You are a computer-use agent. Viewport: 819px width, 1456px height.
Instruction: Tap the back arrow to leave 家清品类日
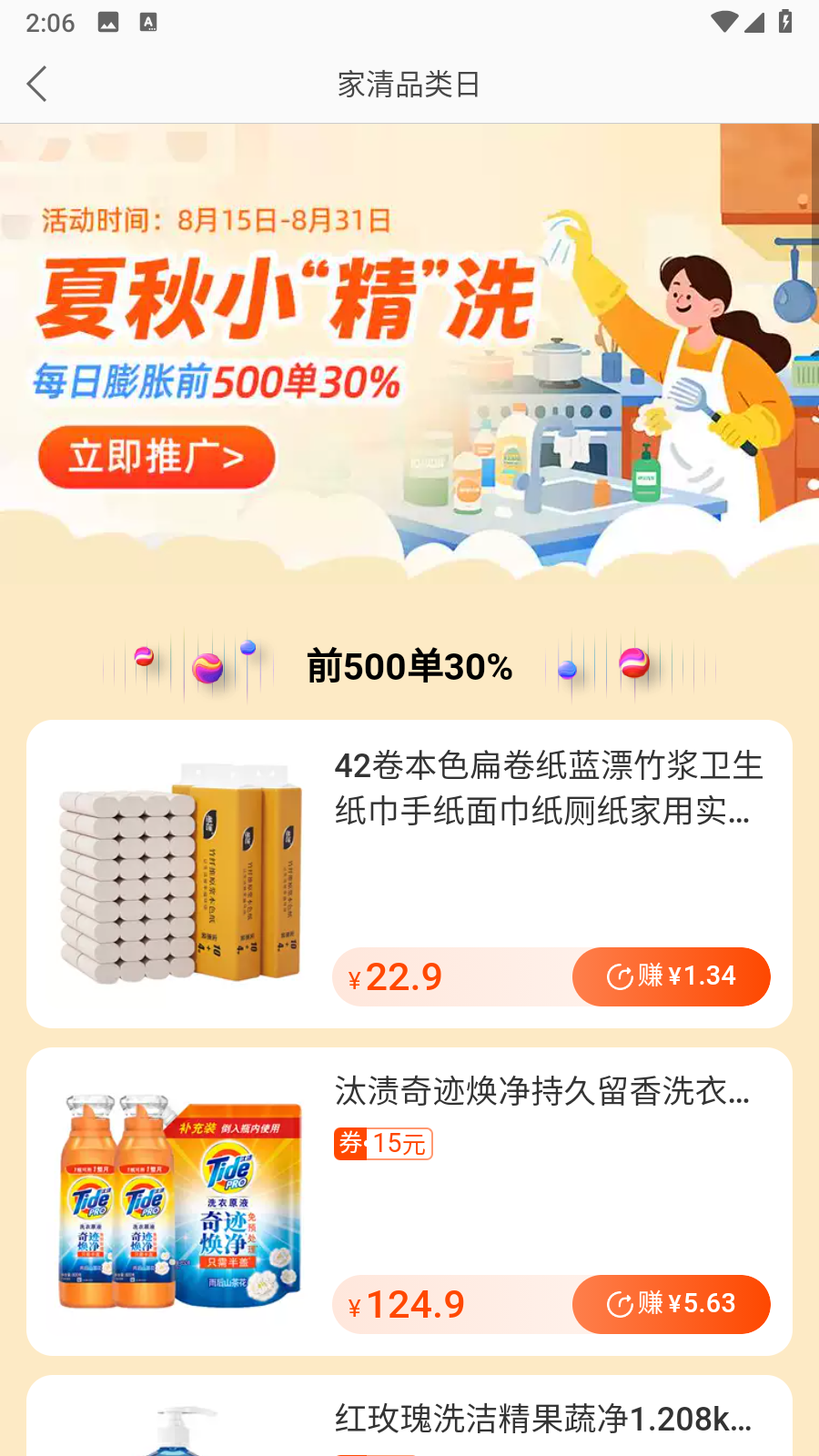pos(36,83)
